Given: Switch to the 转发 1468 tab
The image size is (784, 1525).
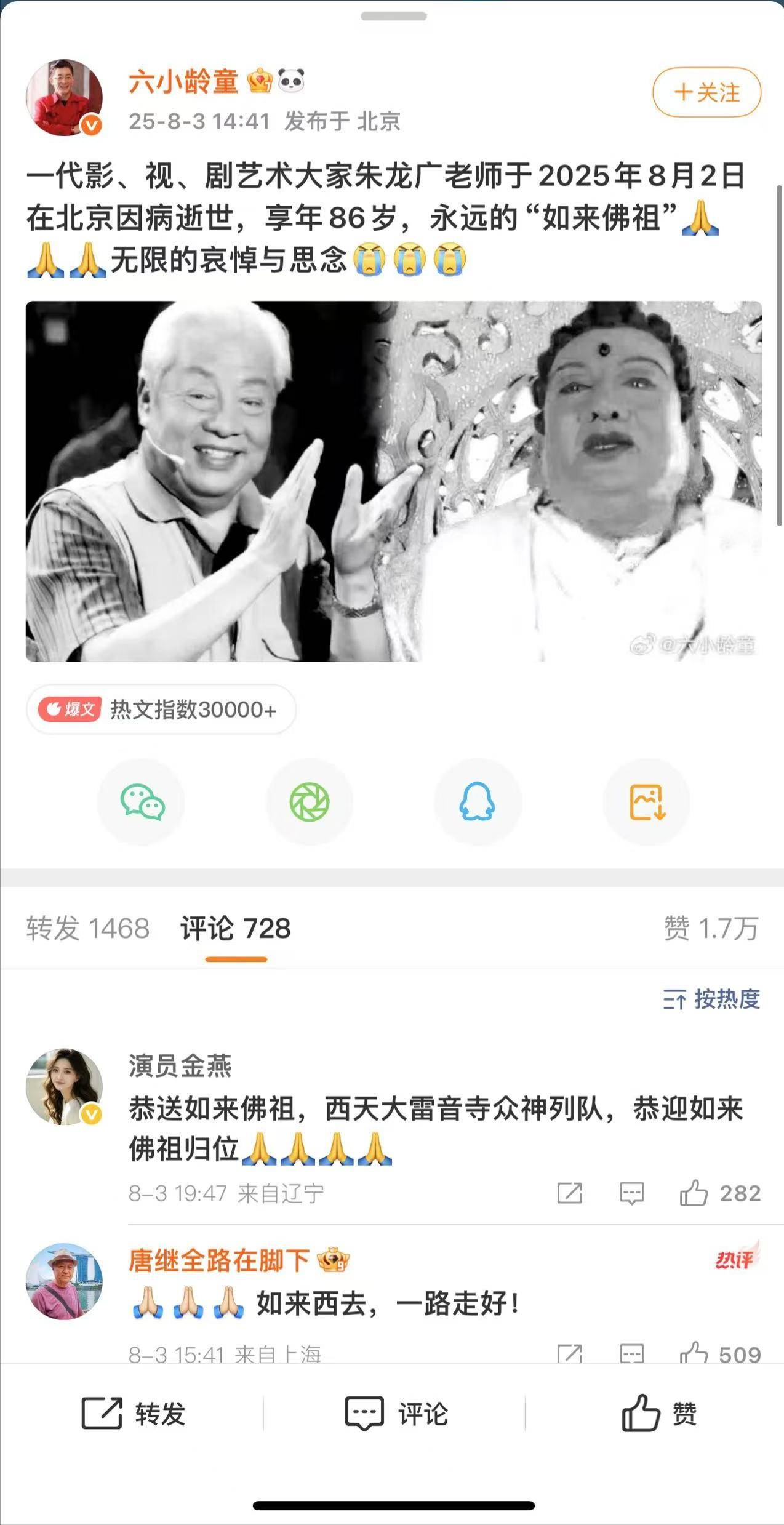Looking at the screenshot, I should click(88, 928).
